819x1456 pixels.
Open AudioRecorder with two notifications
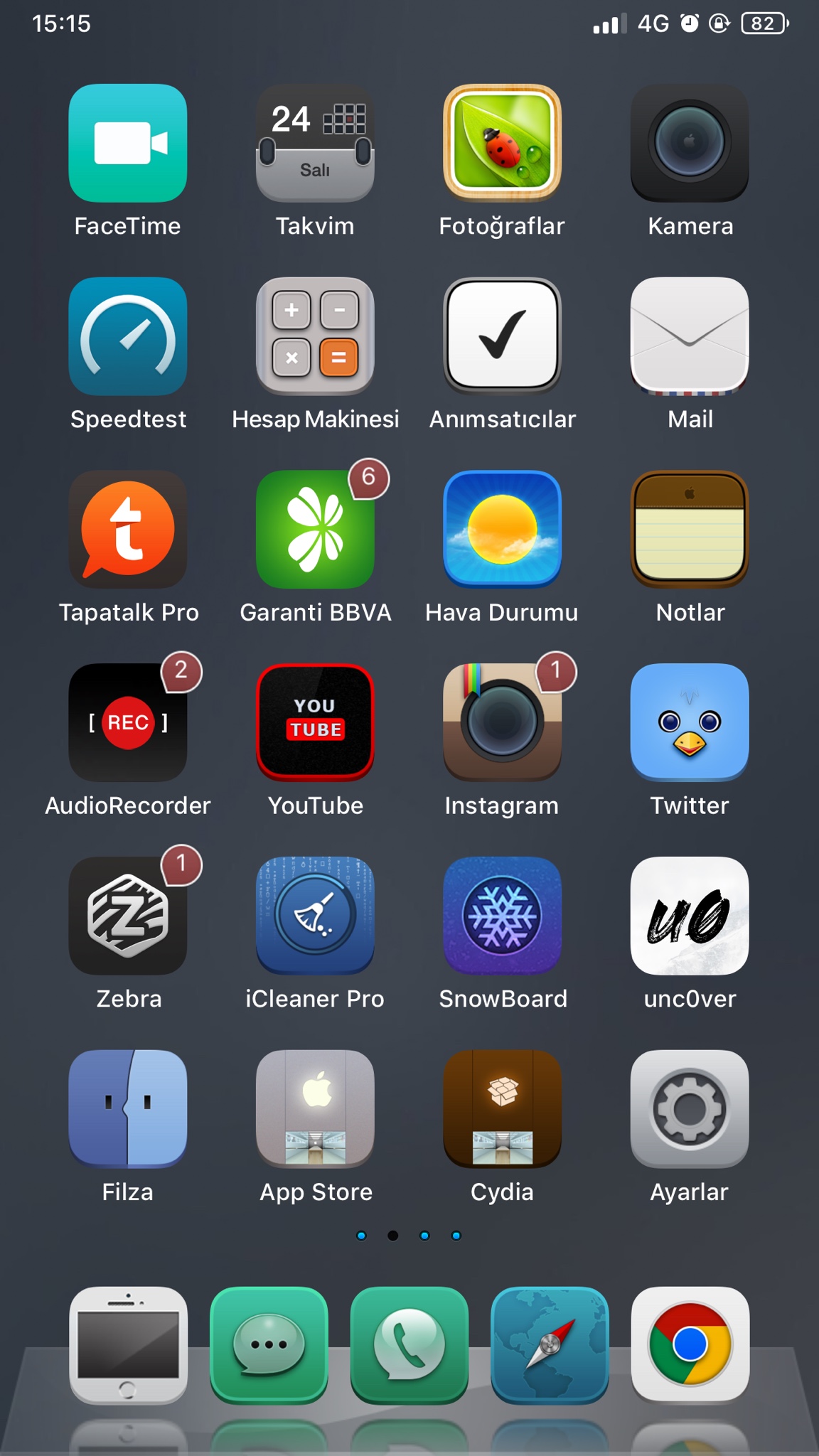[128, 723]
